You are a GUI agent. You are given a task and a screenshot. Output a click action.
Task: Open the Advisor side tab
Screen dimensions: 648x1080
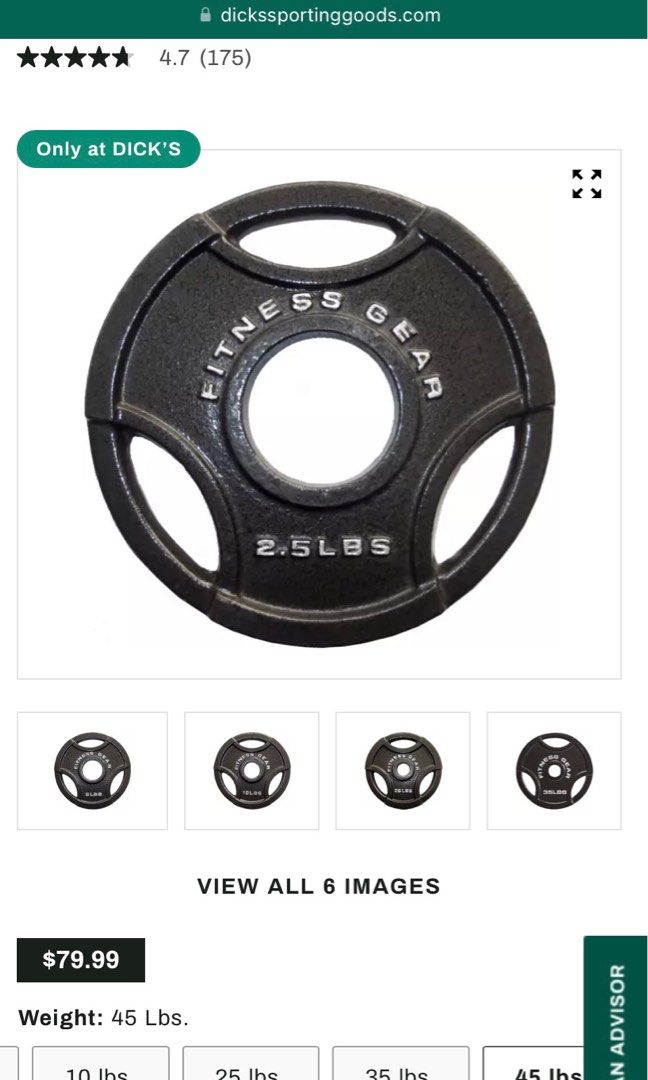[615, 1010]
